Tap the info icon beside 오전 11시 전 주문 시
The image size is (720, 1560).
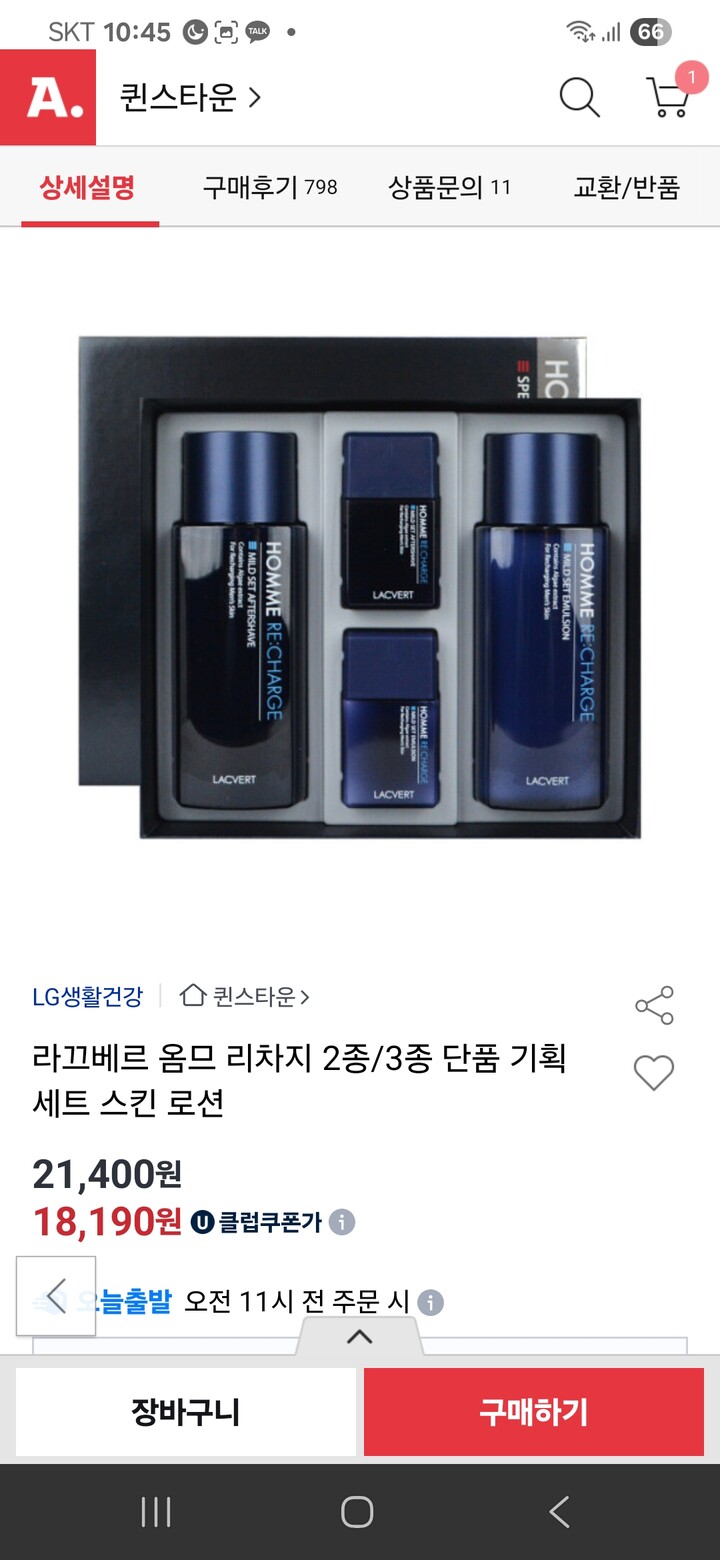(432, 1302)
